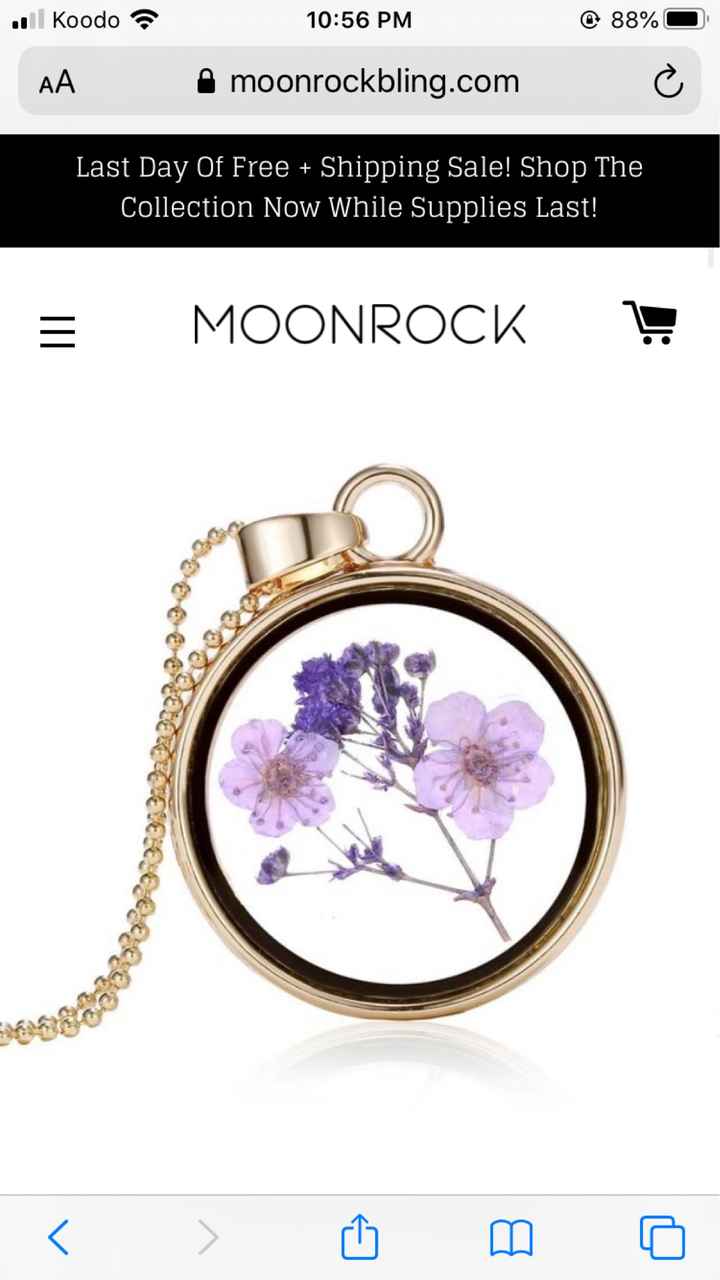The height and width of the screenshot is (1280, 720).
Task: Reload the current page
Action: pyautogui.click(x=668, y=82)
